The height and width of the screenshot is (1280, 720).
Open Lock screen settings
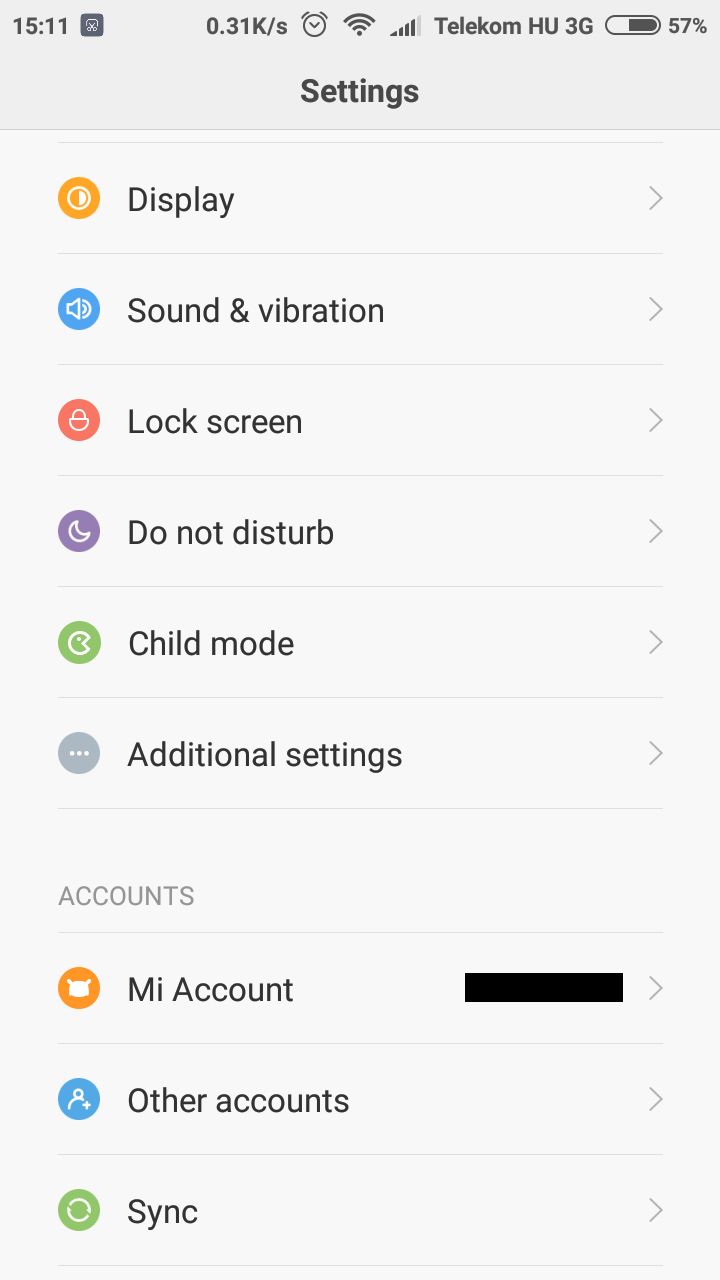360,421
